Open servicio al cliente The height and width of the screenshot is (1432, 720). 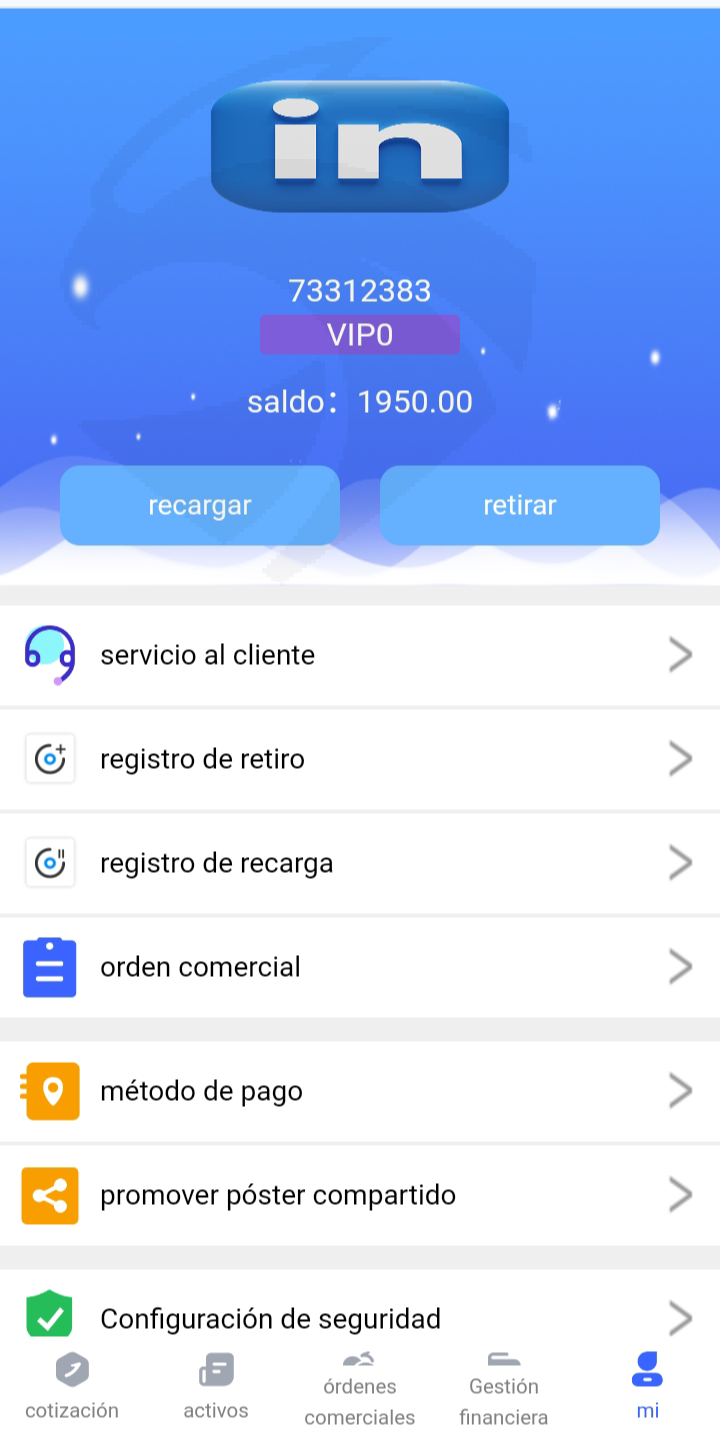(360, 655)
